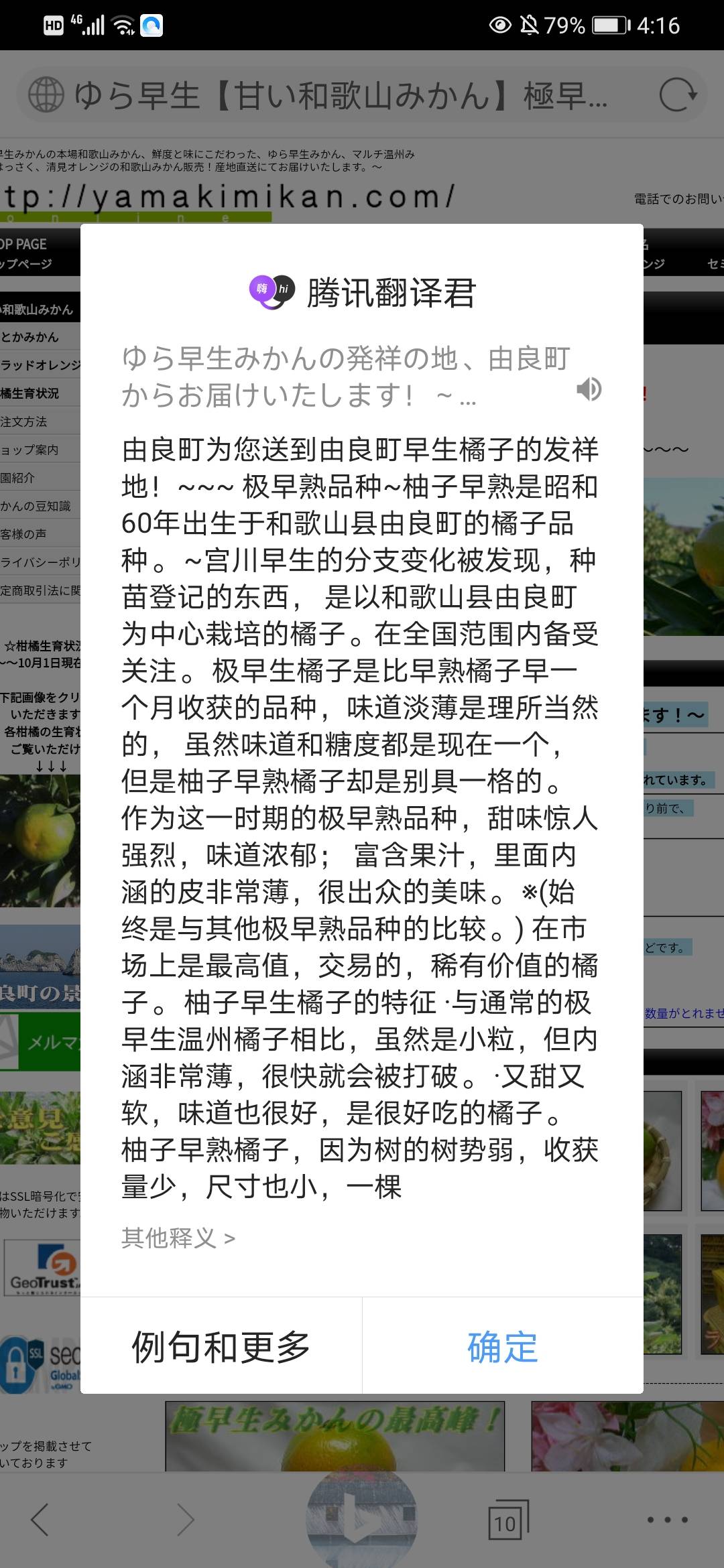The width and height of the screenshot is (724, 1568).
Task: Play the pronunciation with the speaker icon
Action: tap(589, 389)
